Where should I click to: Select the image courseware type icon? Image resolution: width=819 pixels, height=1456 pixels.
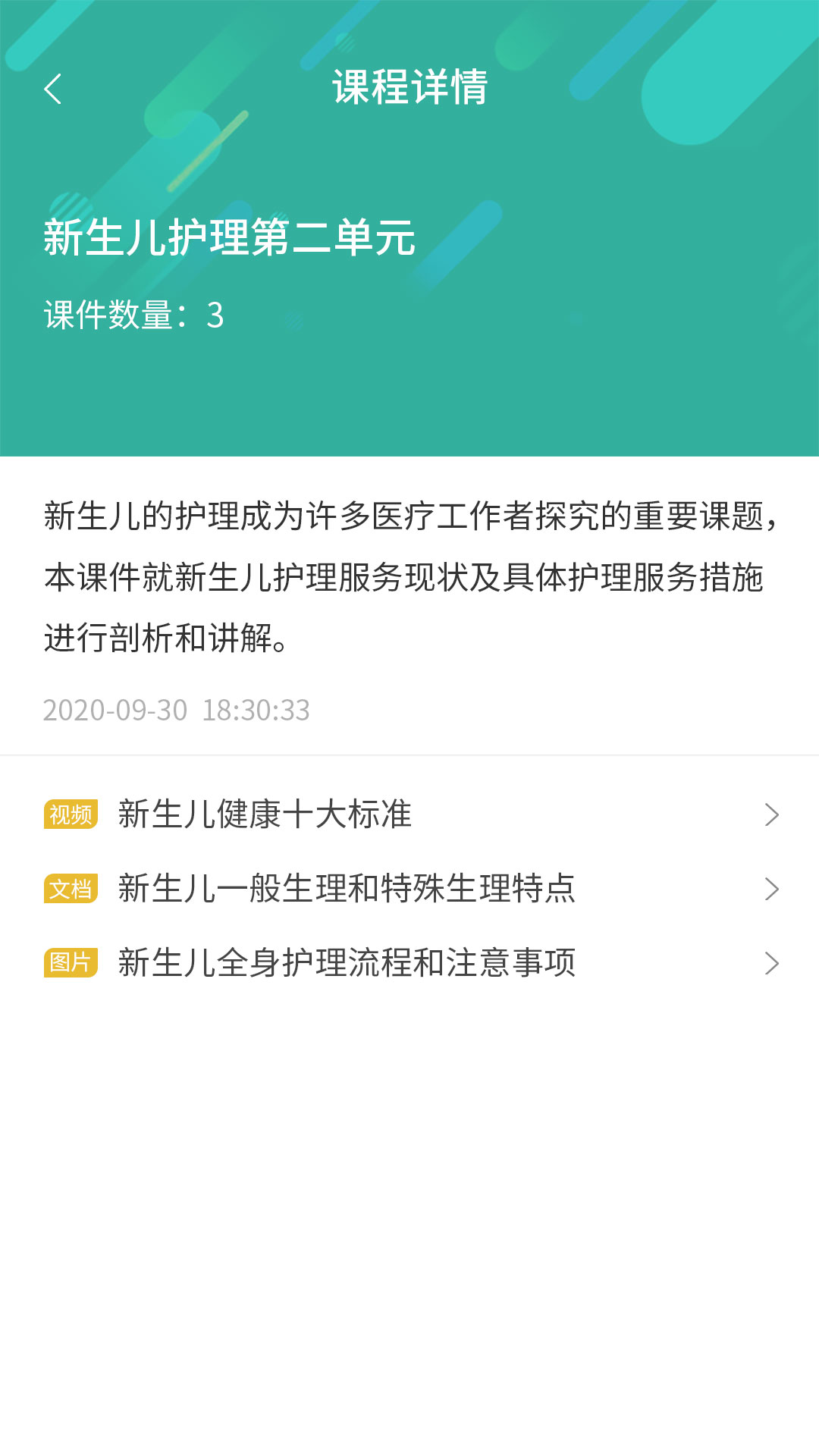coord(71,965)
